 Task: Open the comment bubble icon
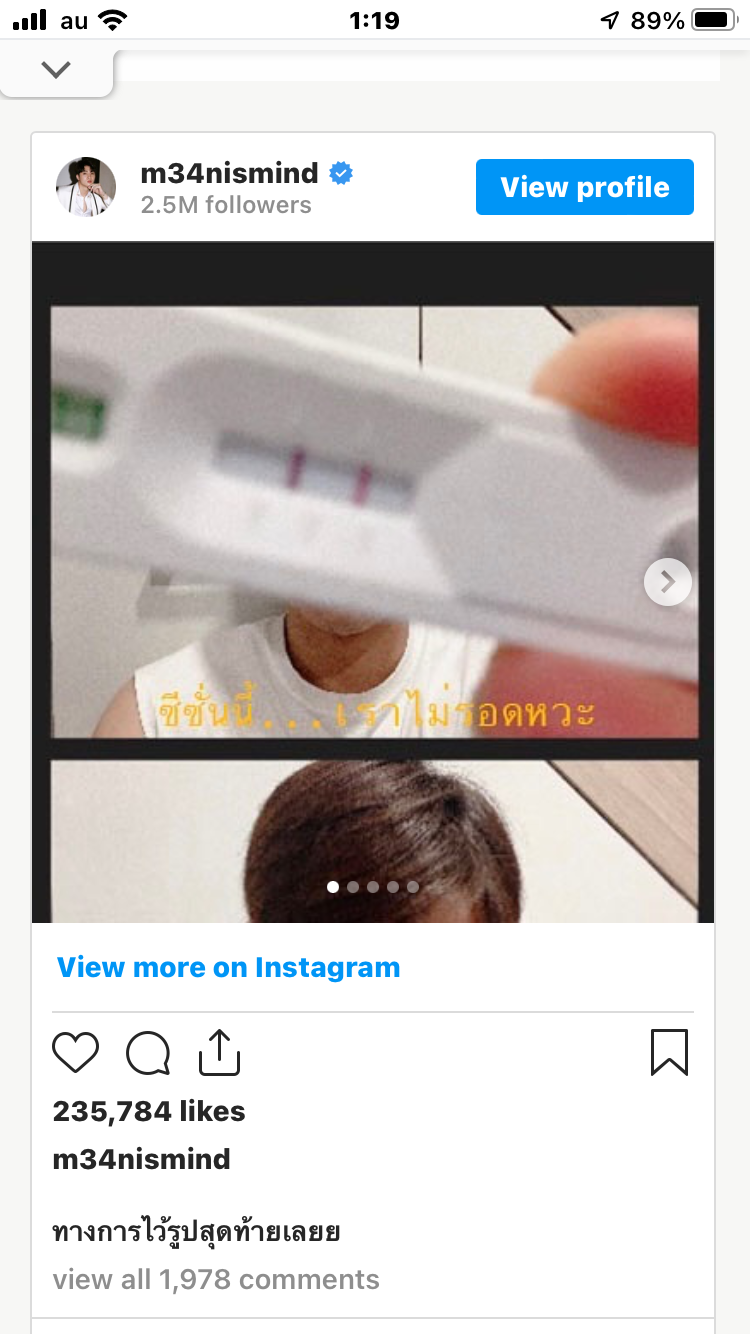[x=148, y=1053]
